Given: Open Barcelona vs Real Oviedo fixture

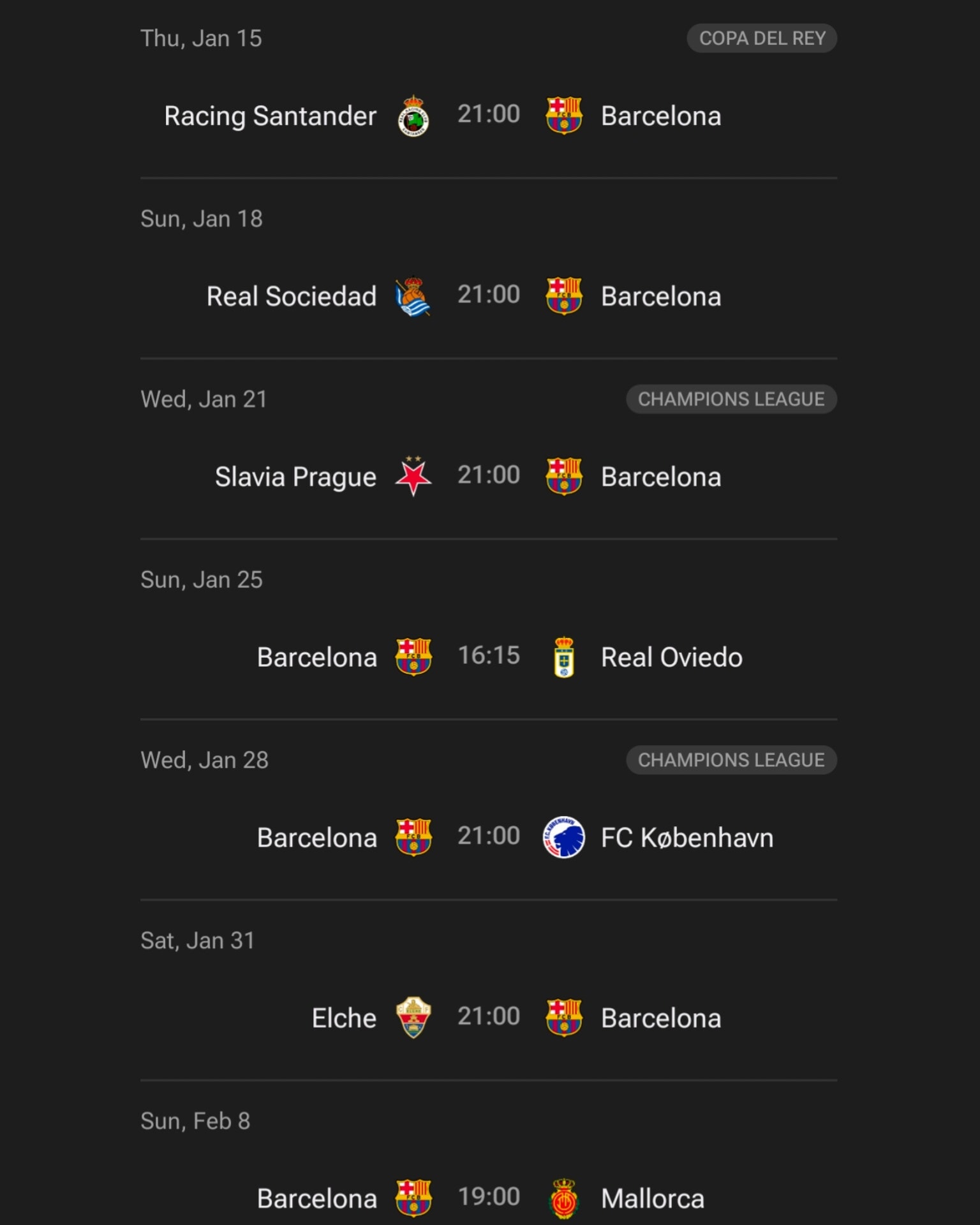Looking at the screenshot, I should tap(489, 657).
